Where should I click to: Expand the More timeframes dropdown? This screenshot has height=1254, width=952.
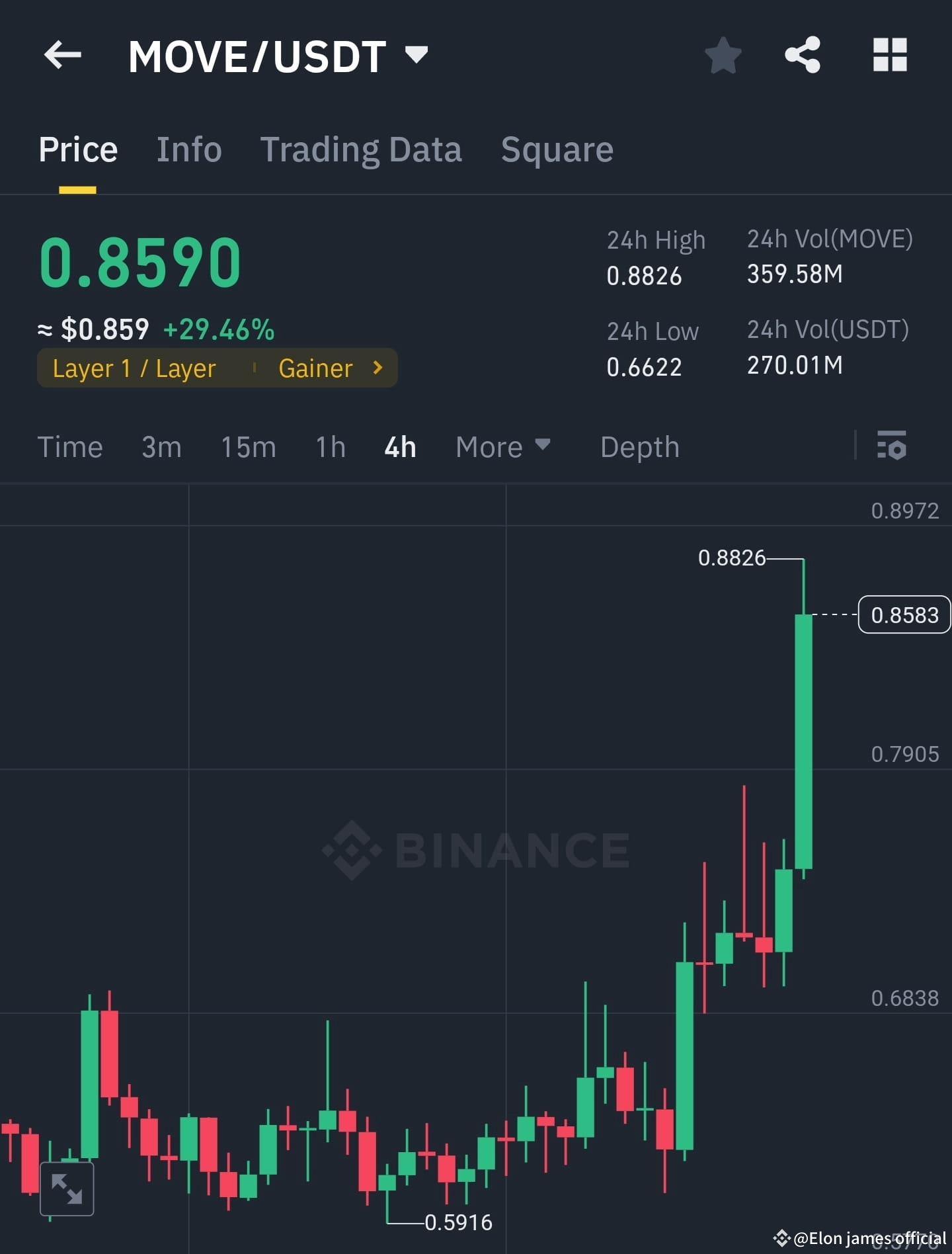502,447
